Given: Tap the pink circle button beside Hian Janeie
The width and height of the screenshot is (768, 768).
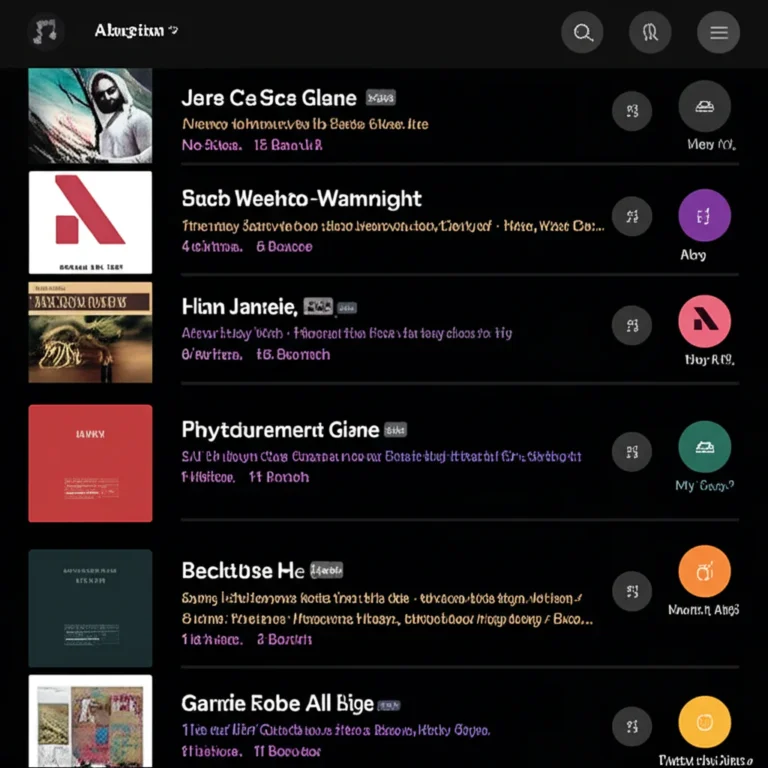Looking at the screenshot, I should pyautogui.click(x=704, y=322).
